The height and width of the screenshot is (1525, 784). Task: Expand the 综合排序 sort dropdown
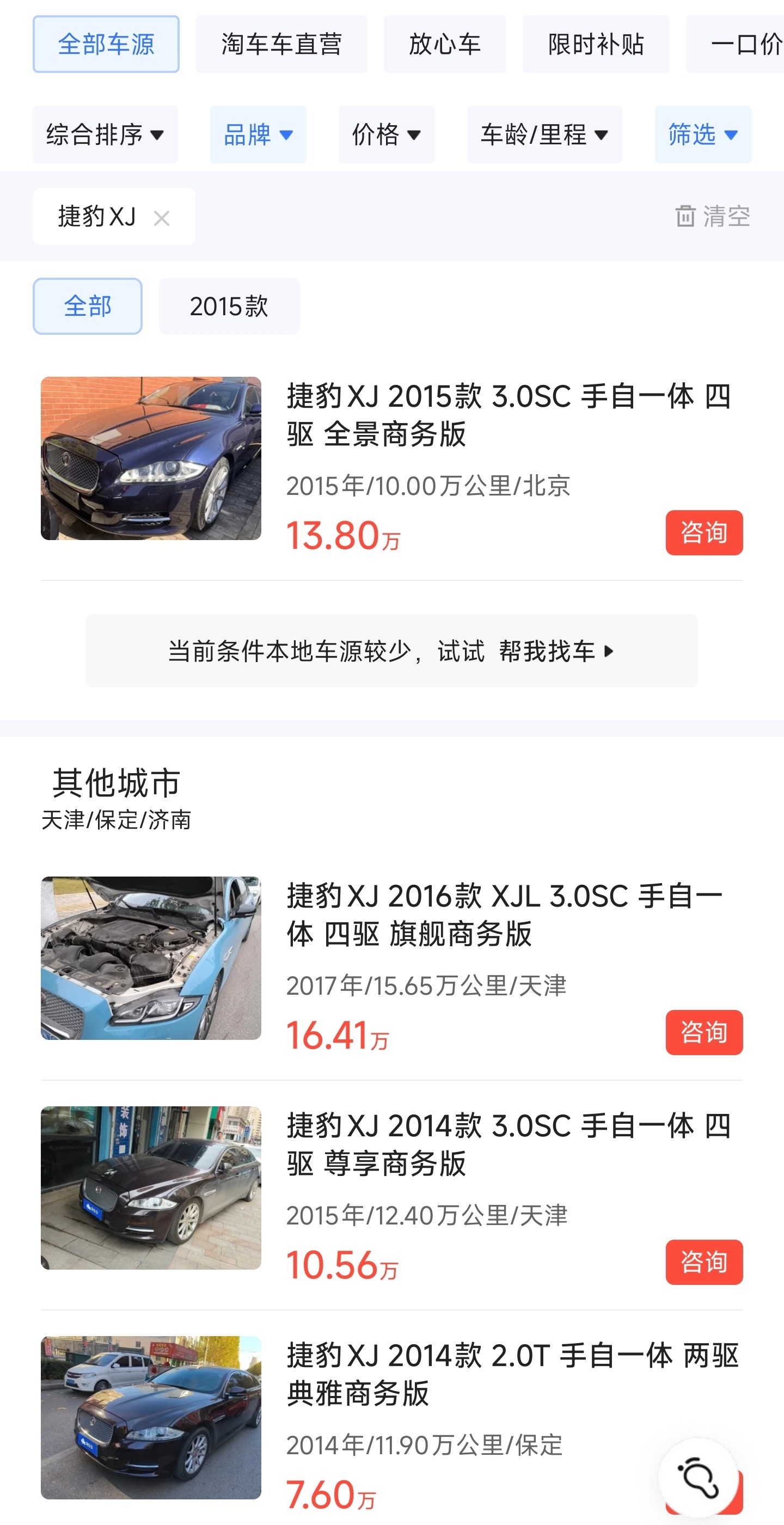click(105, 134)
